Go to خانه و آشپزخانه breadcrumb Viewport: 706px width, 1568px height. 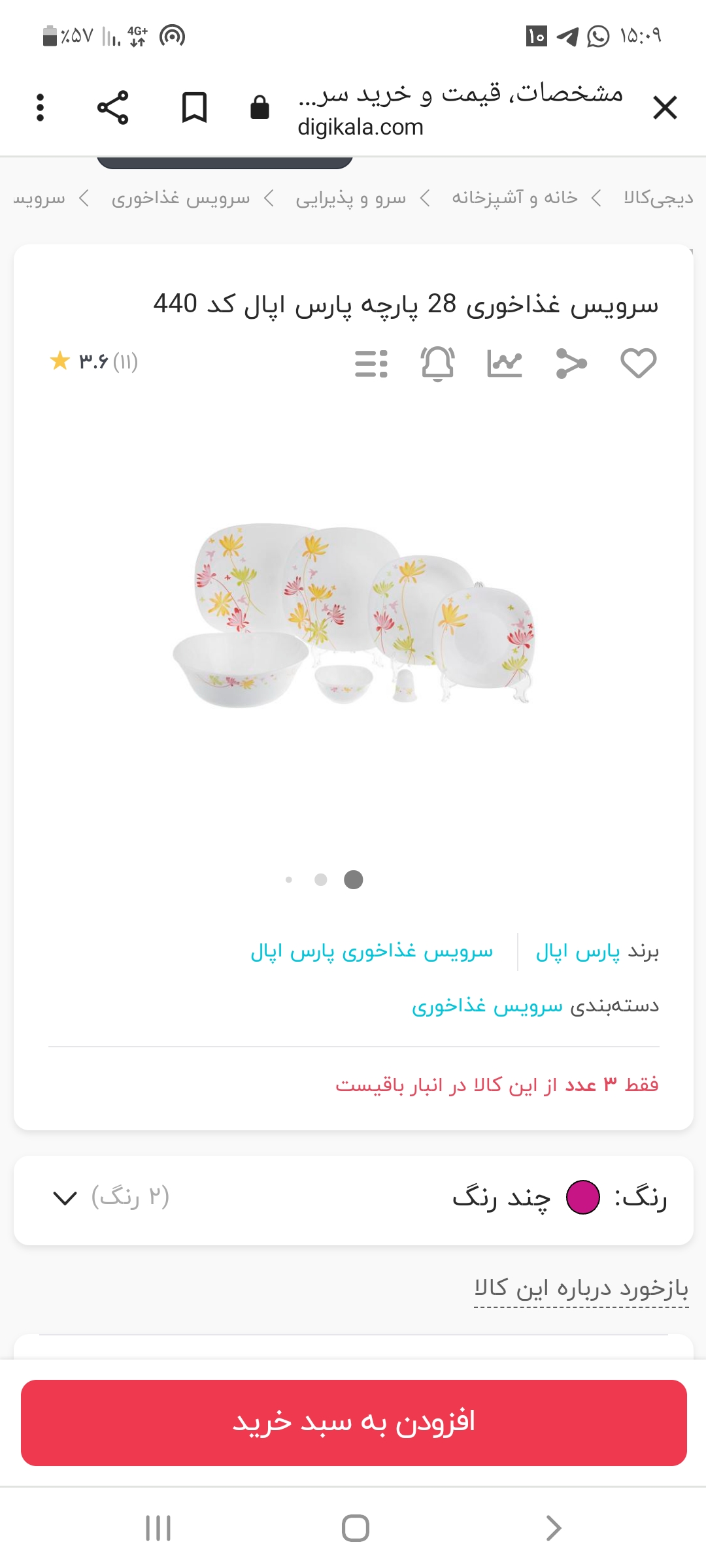pyautogui.click(x=514, y=198)
